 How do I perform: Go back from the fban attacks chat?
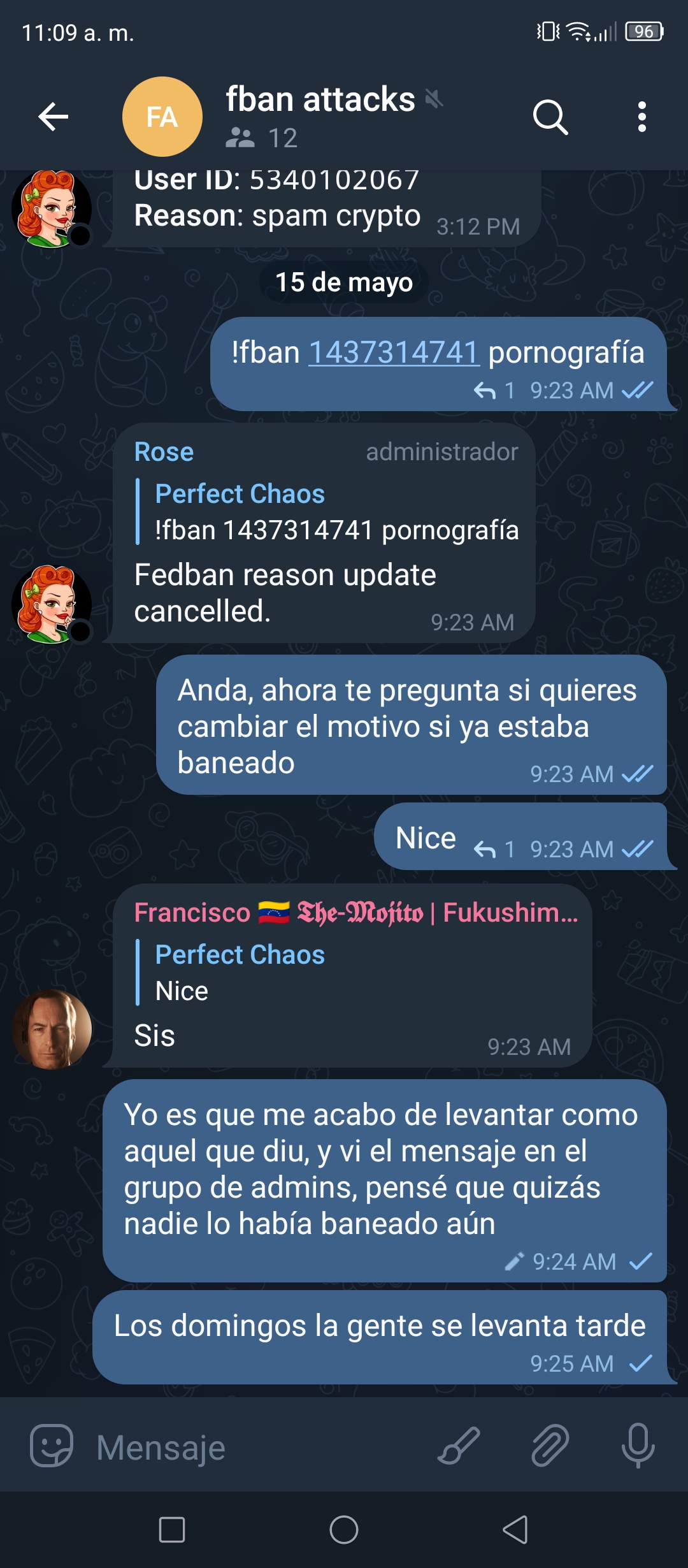54,117
